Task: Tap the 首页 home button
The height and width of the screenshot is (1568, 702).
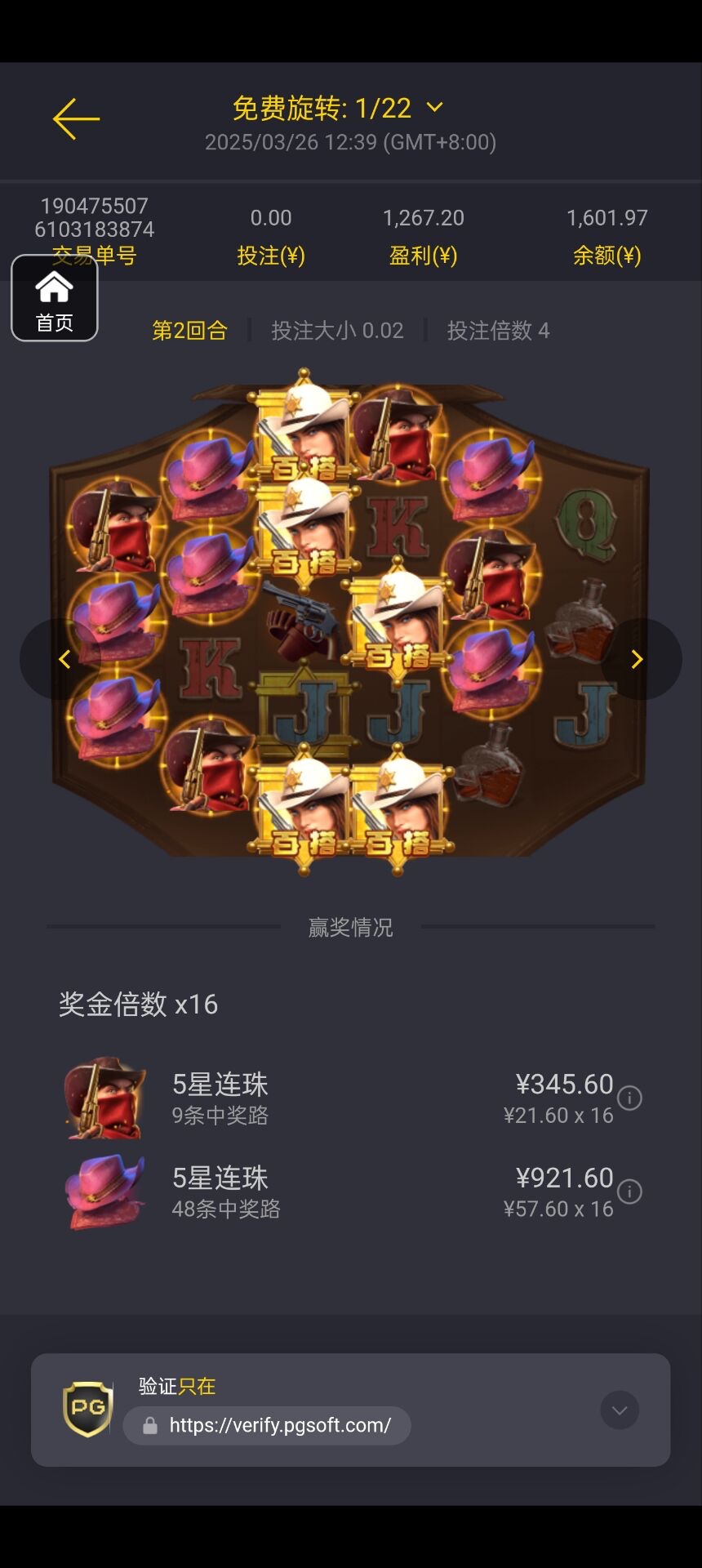Action: tap(55, 299)
